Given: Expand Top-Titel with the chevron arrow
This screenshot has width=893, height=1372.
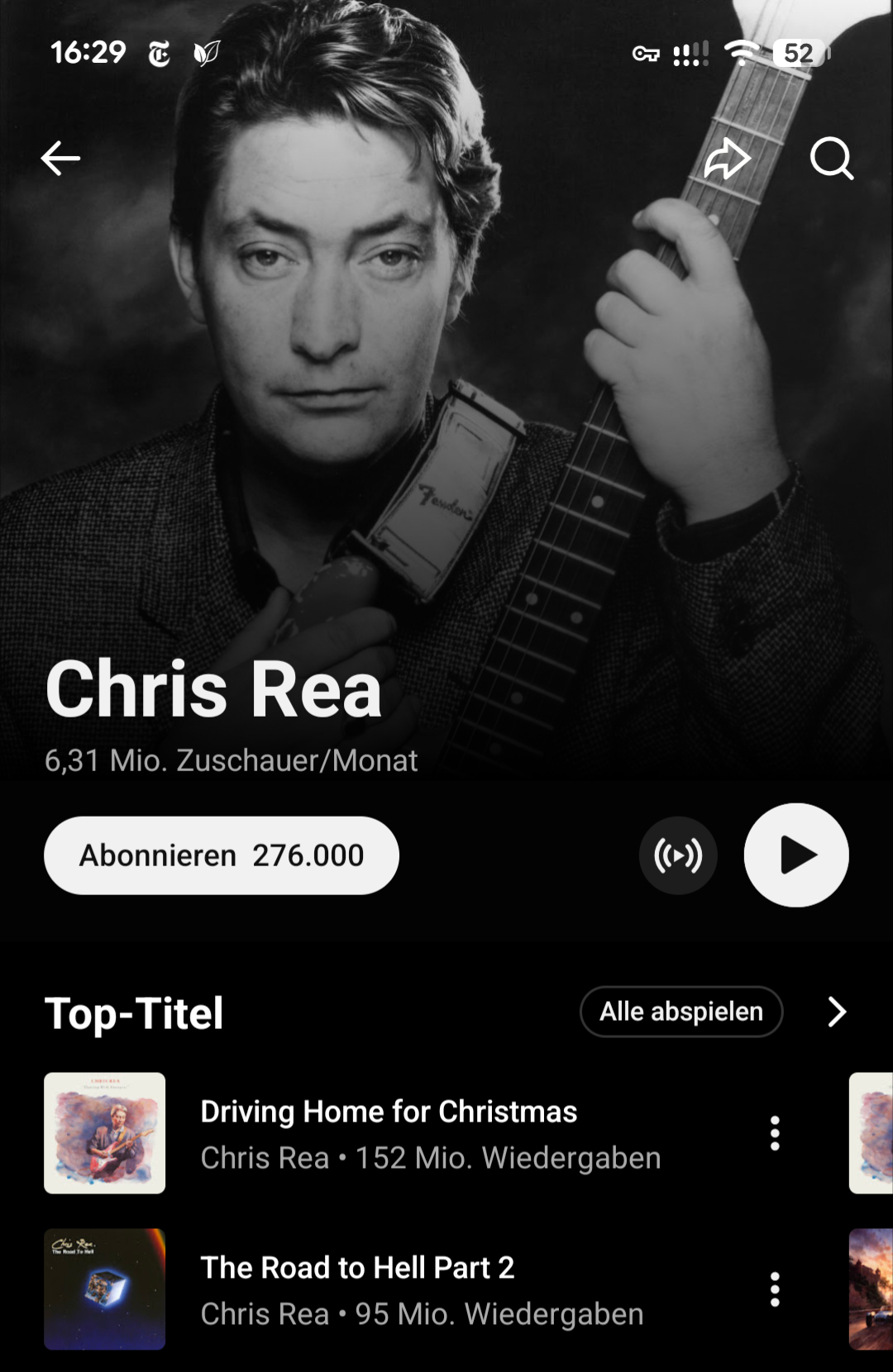Looking at the screenshot, I should (837, 1012).
